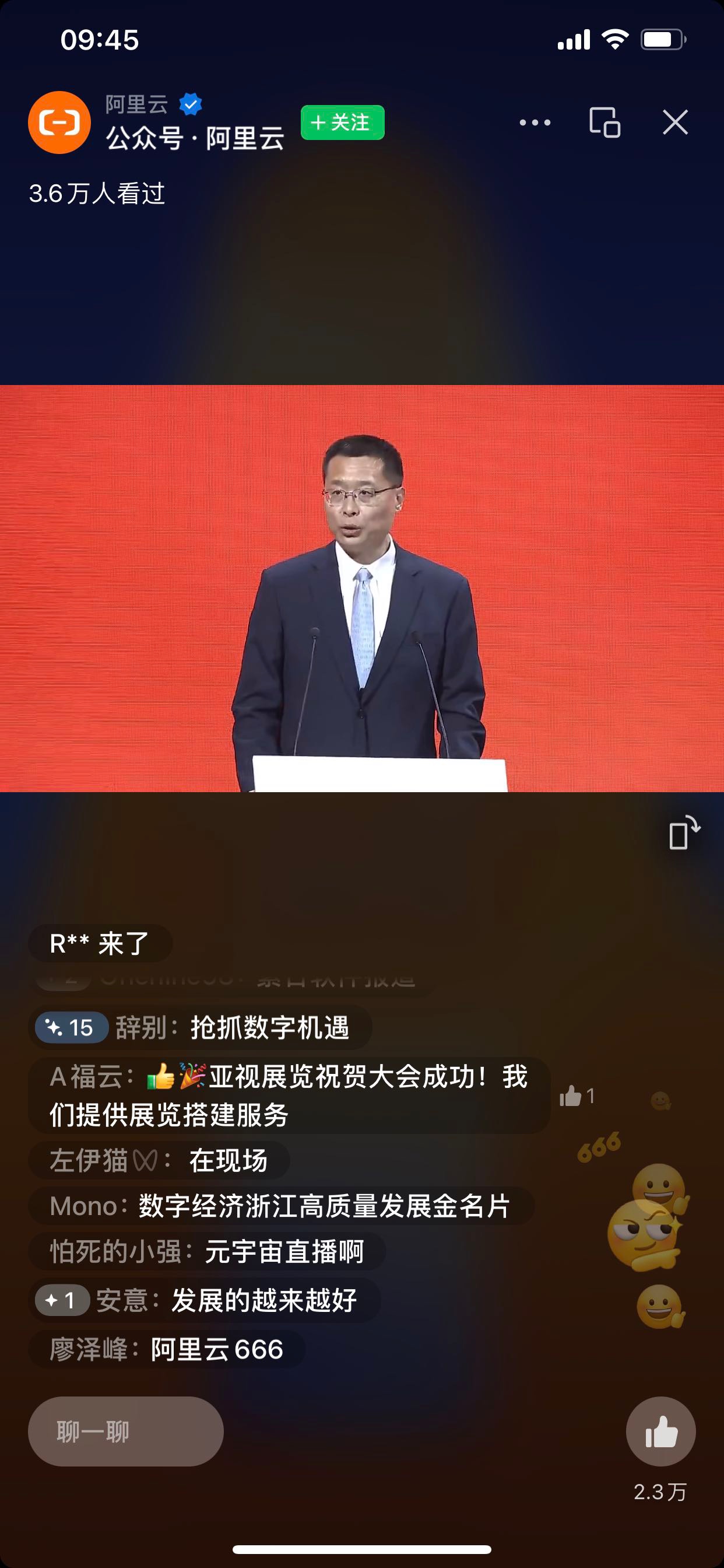Open the 阿里云 profile avatar
This screenshot has width=724, height=1568.
click(x=59, y=123)
